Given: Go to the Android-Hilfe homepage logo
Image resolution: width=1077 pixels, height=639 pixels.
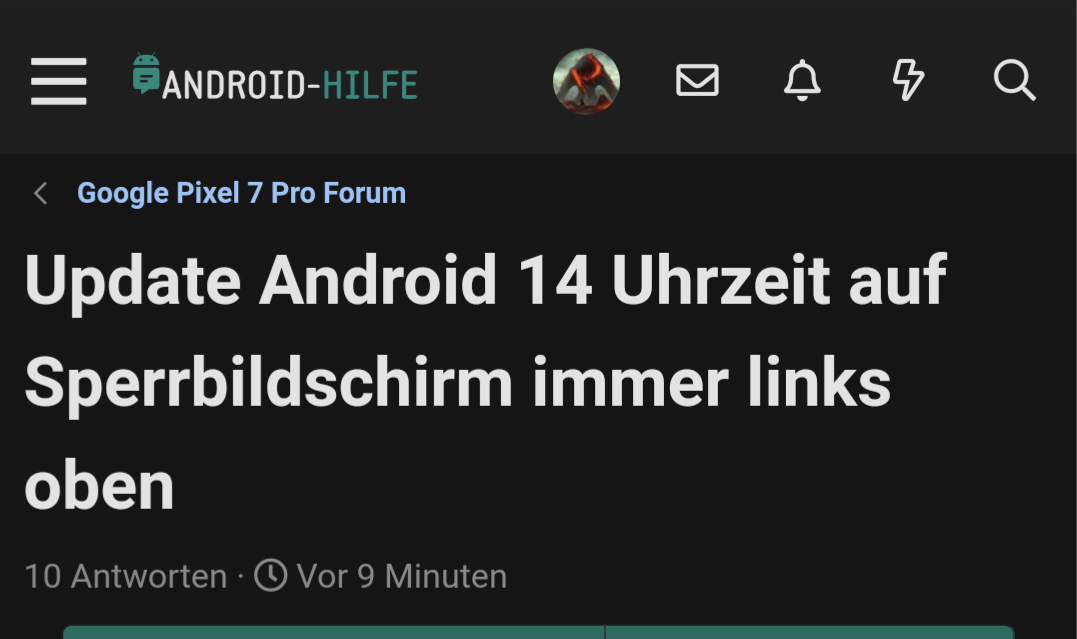Looking at the screenshot, I should pos(275,80).
